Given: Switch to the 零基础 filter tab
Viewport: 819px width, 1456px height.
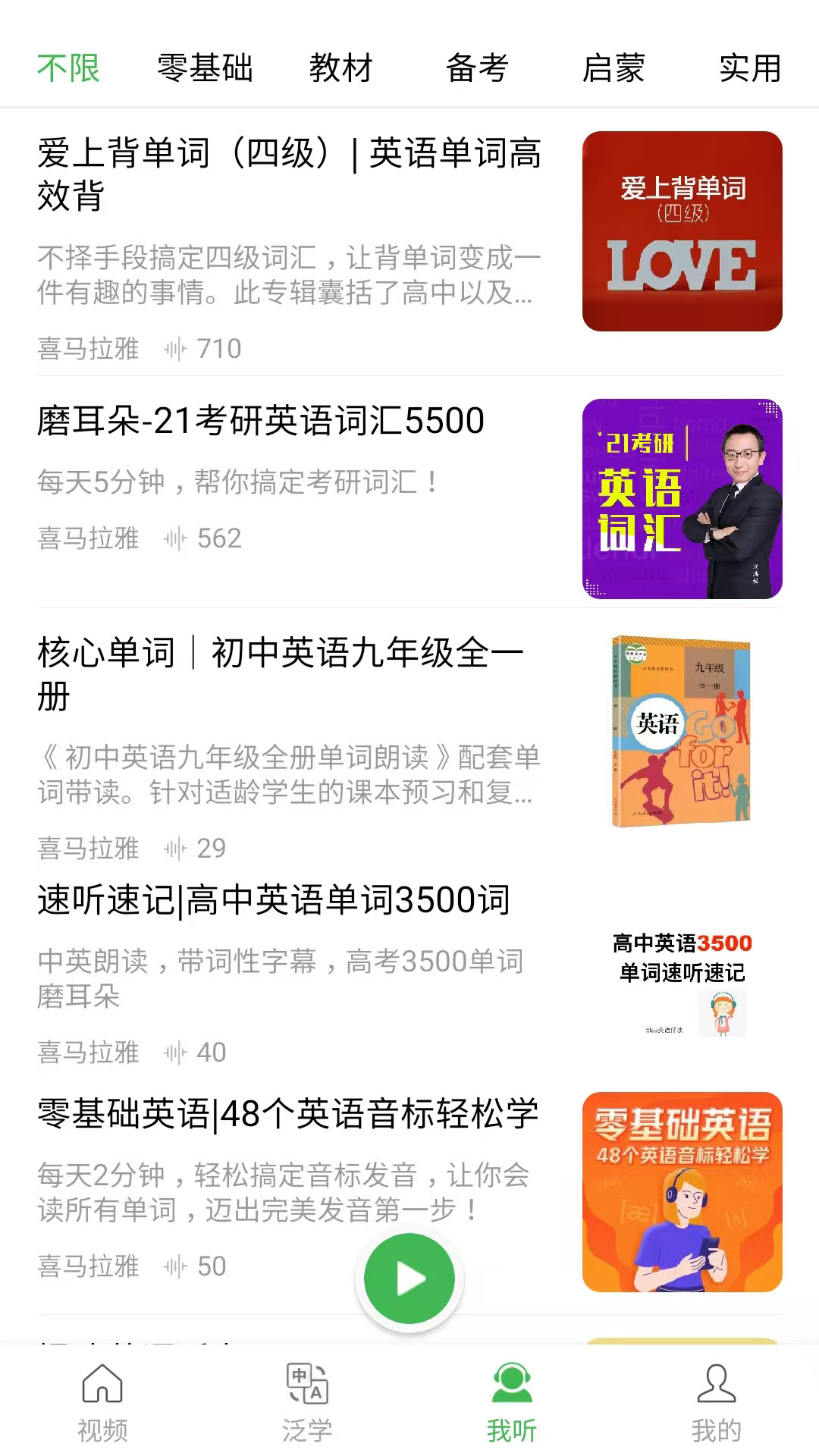Looking at the screenshot, I should pyautogui.click(x=205, y=68).
